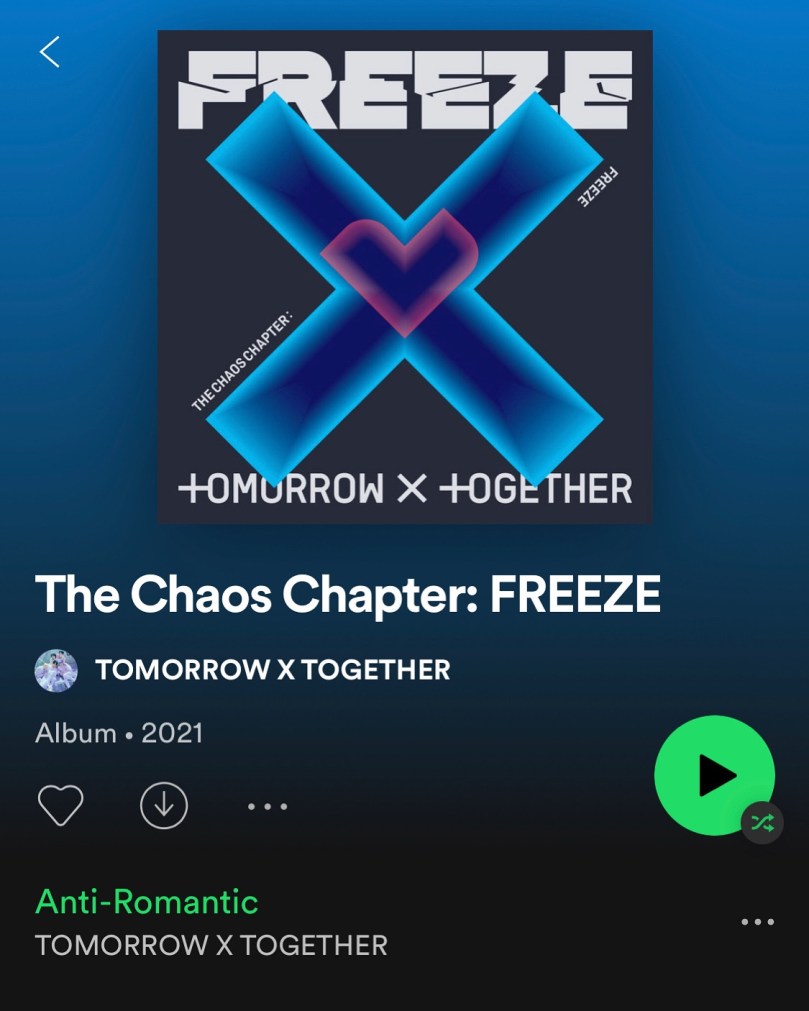This screenshot has width=809, height=1011.
Task: Open TOMORROW X TOGETHER artist page
Action: tap(272, 670)
